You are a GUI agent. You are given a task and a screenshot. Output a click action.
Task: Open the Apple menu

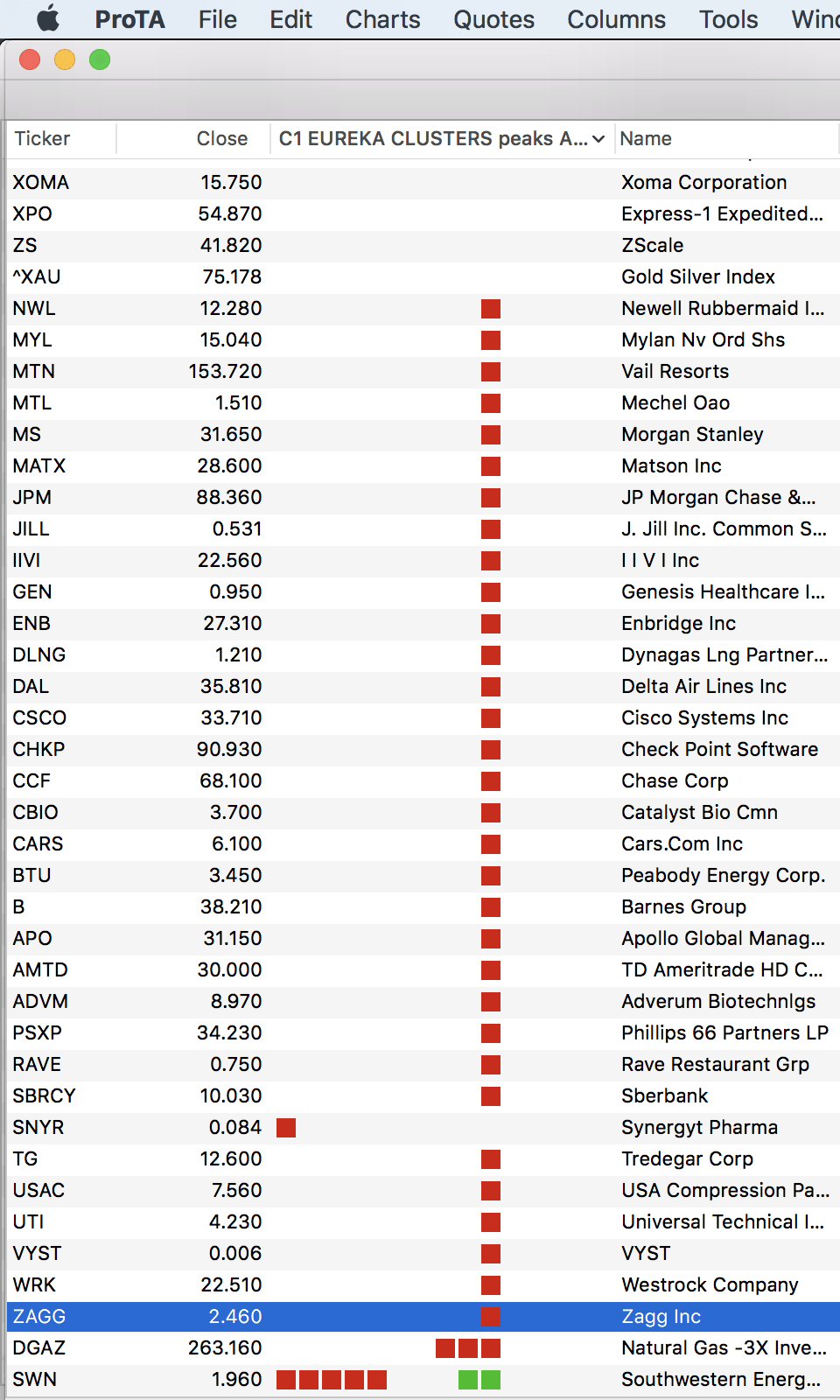pyautogui.click(x=48, y=18)
